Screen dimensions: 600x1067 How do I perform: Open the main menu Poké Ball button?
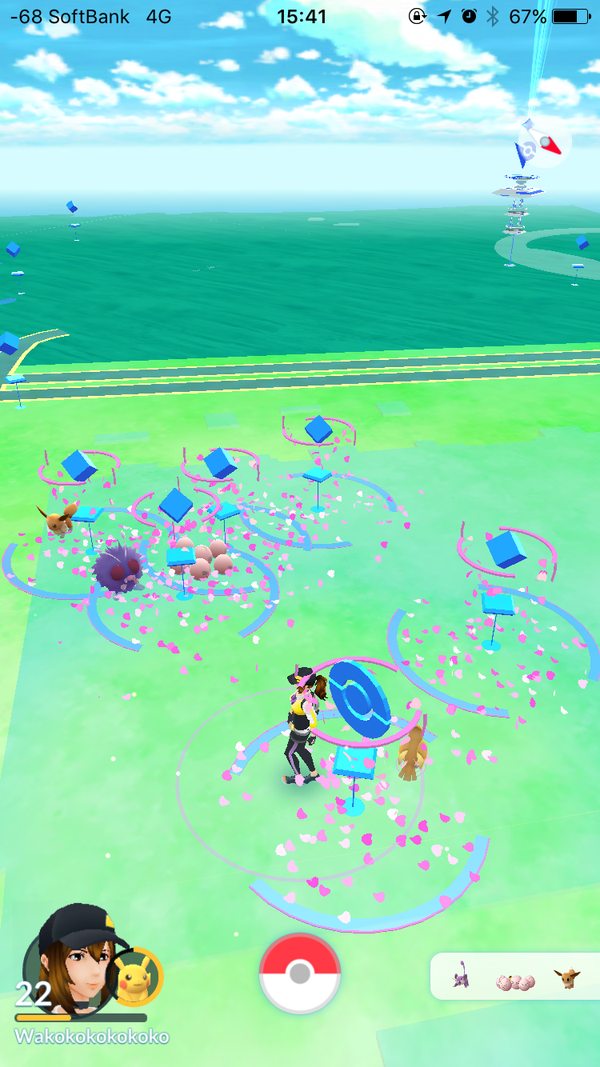click(300, 973)
